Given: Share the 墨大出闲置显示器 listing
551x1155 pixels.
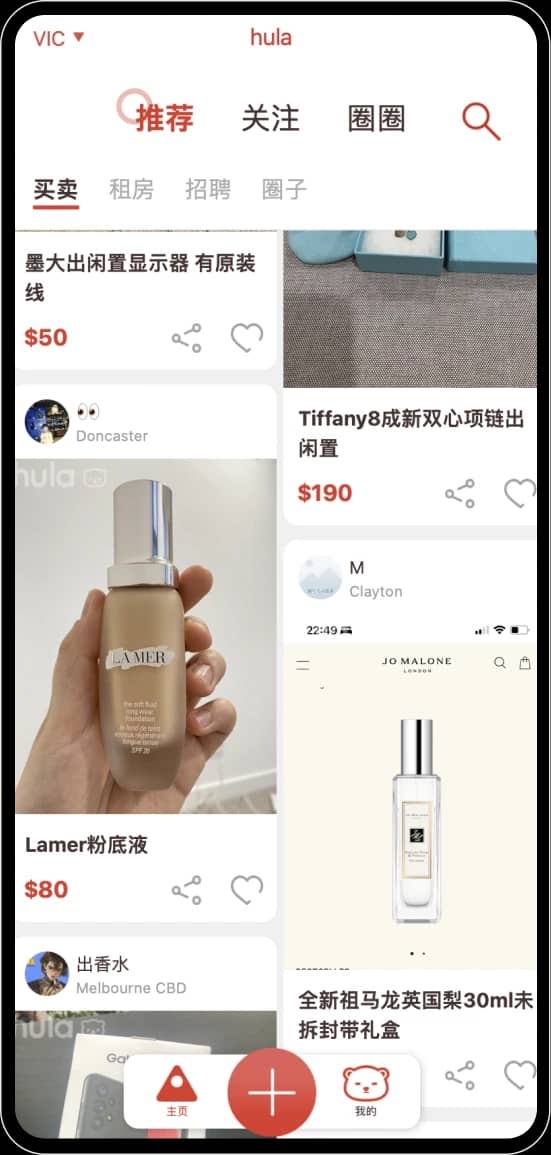Looking at the screenshot, I should coord(186,338).
